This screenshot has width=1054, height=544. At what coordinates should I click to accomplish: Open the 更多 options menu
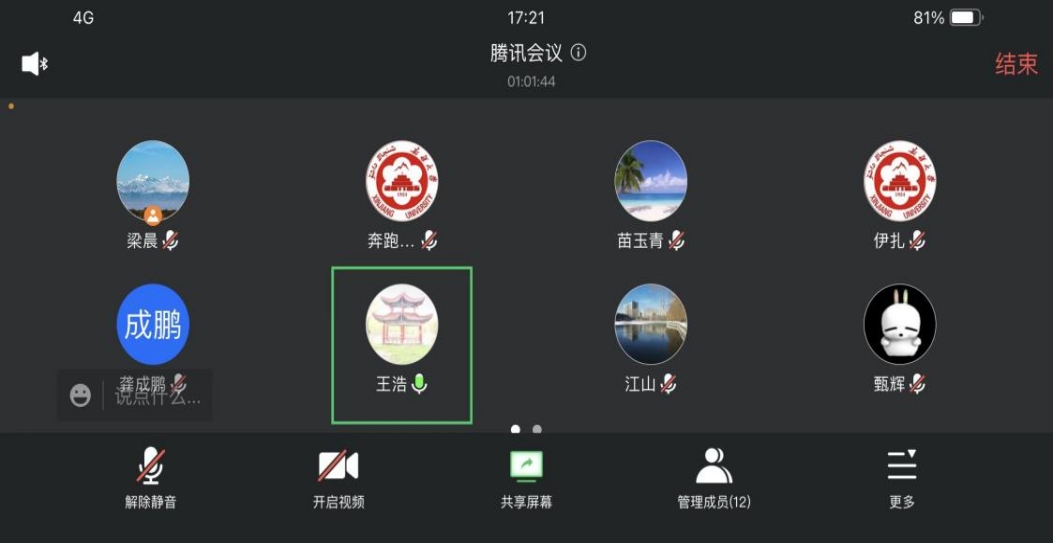pyautogui.click(x=901, y=478)
